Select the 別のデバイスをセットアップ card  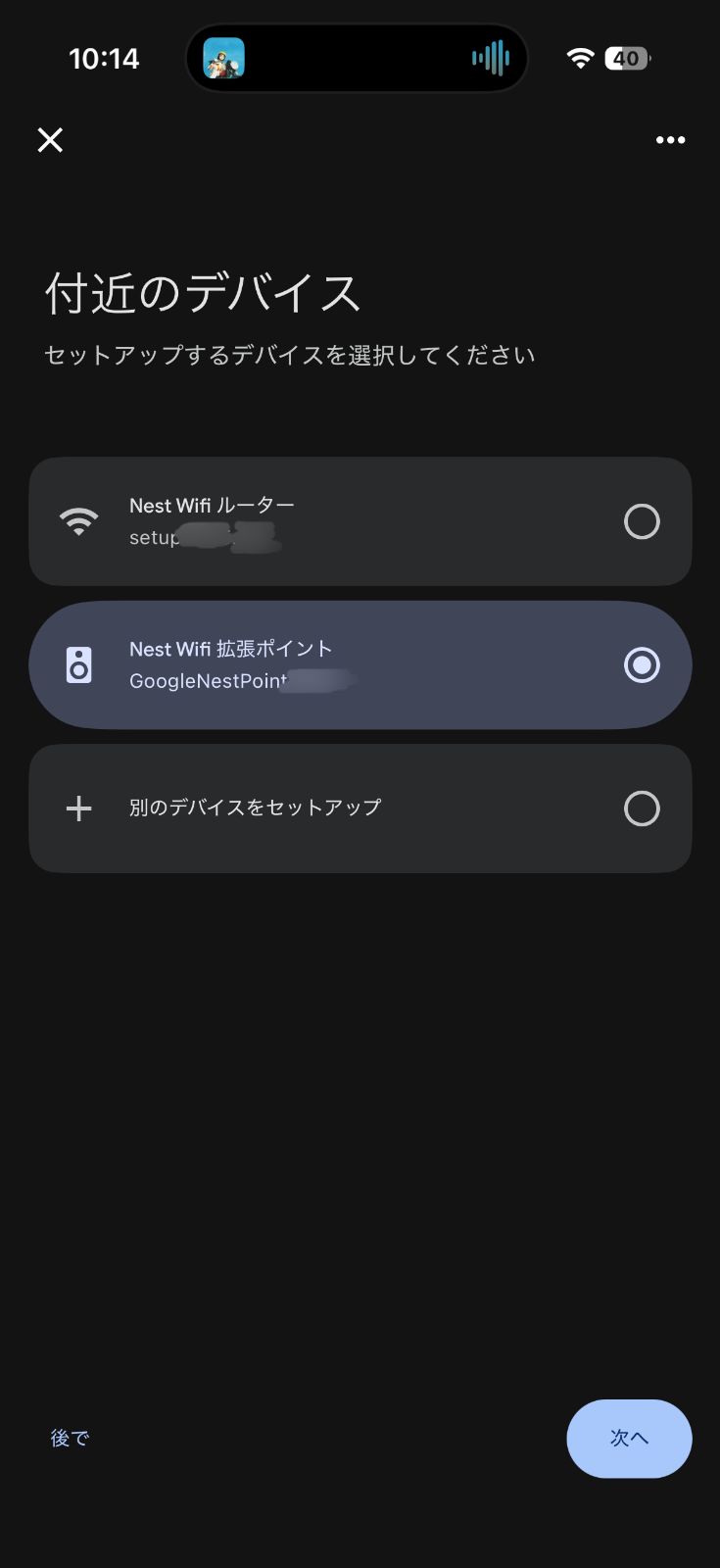pos(360,808)
